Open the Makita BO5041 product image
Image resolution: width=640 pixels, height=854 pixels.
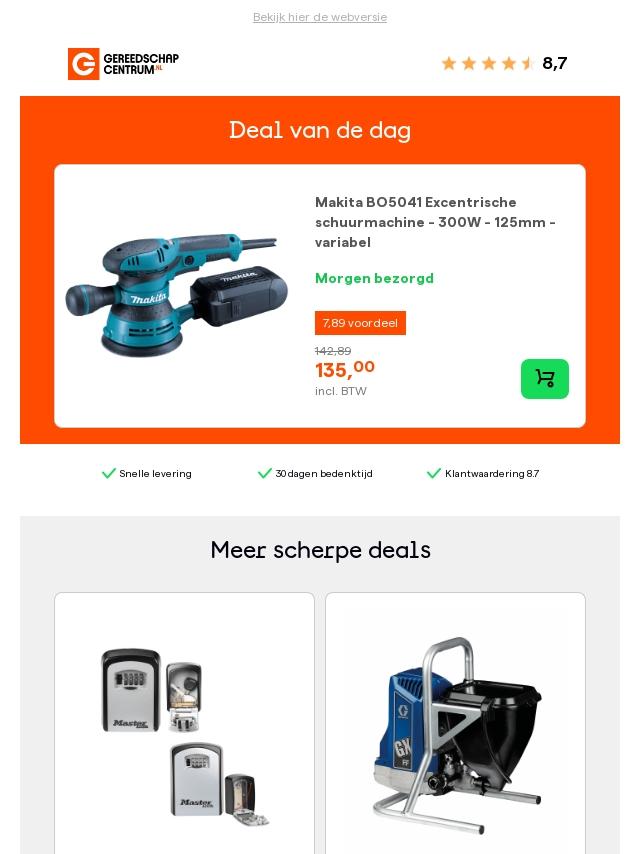point(177,294)
